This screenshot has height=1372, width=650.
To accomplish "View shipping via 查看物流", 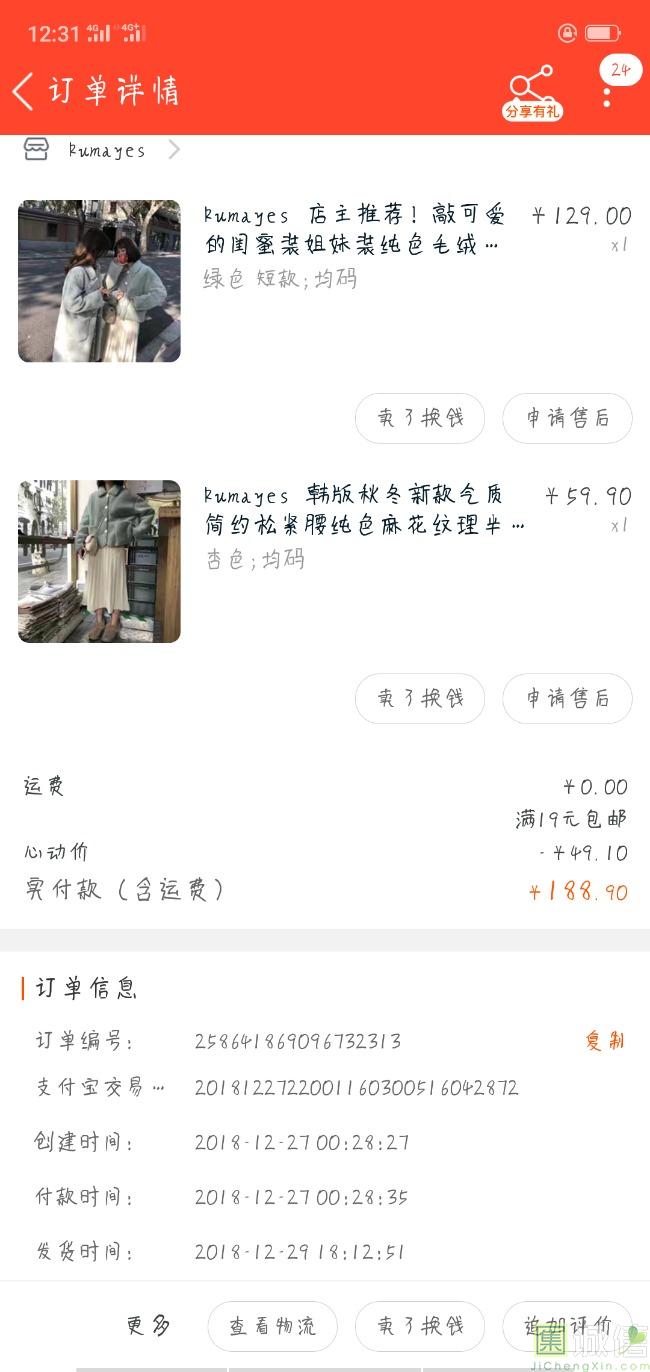I will pyautogui.click(x=272, y=1326).
